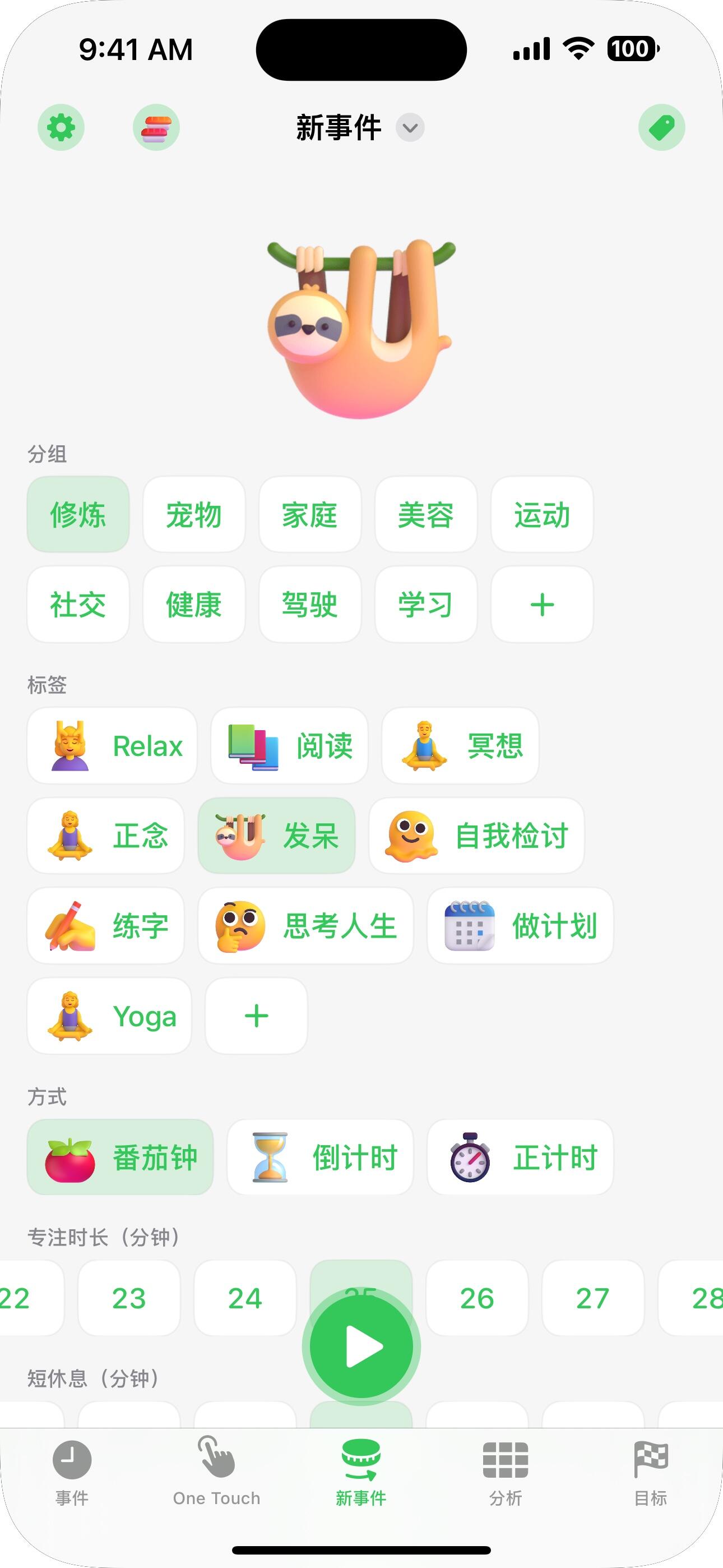Choose the 冥想 tag
The height and width of the screenshot is (1568, 723).
pos(460,746)
